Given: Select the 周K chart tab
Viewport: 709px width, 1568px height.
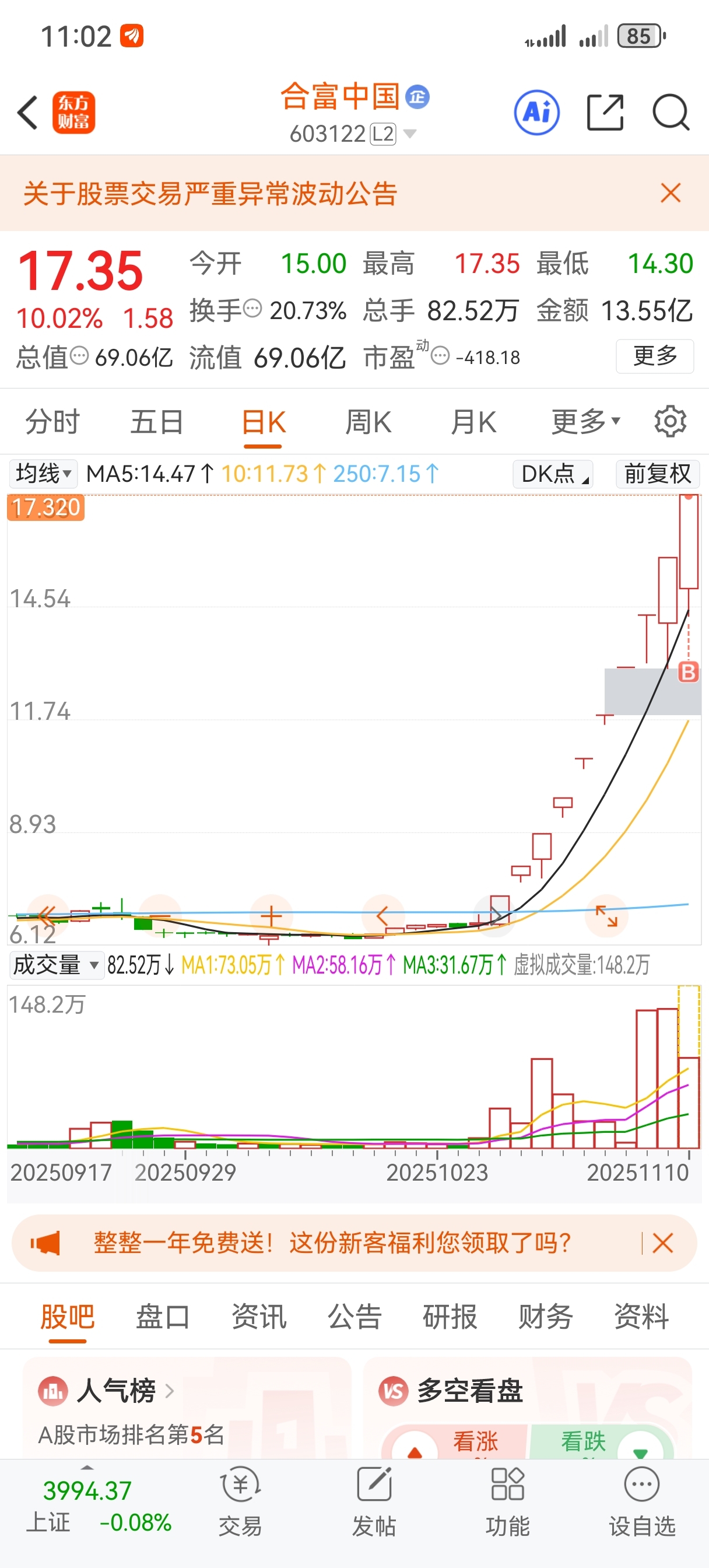Looking at the screenshot, I should pyautogui.click(x=368, y=422).
